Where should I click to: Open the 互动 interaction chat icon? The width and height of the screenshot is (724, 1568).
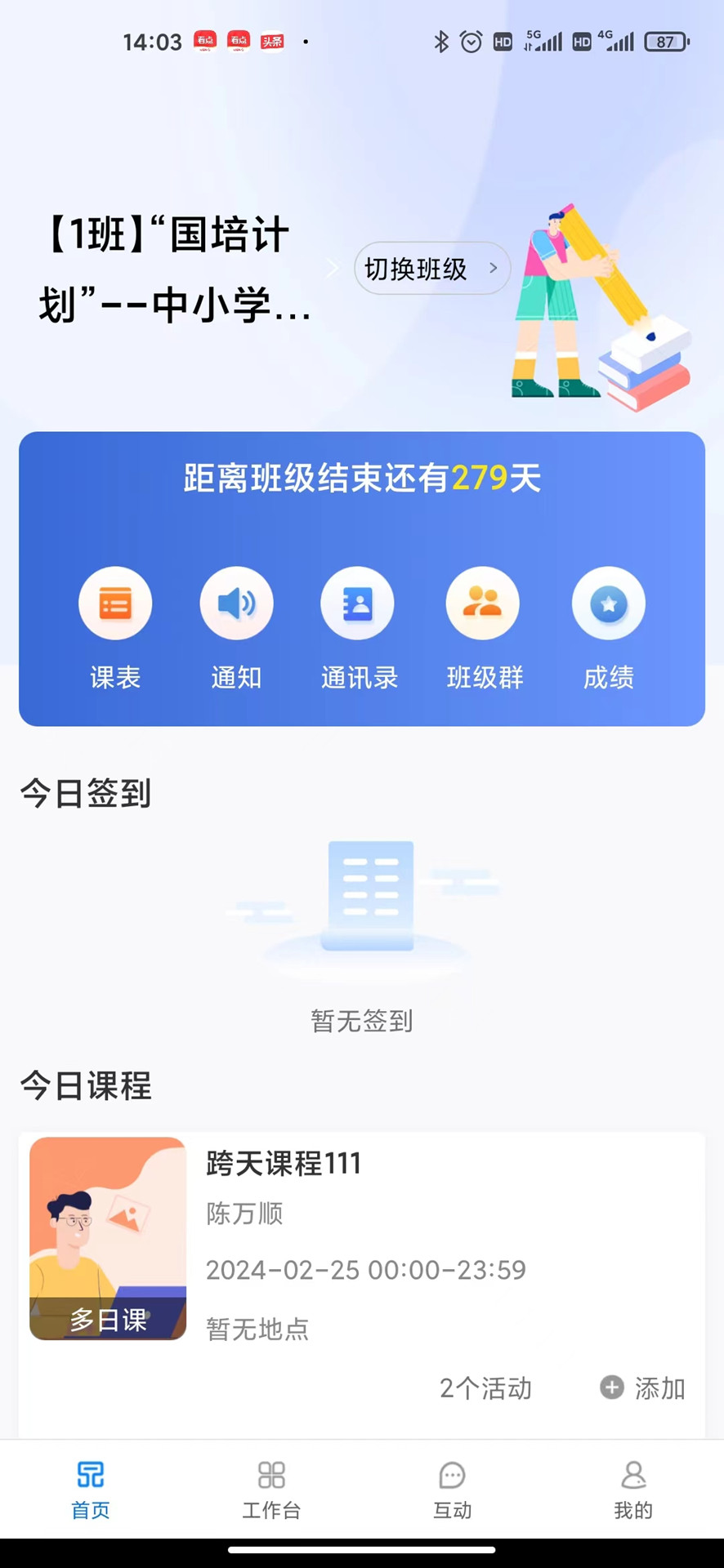point(452,1475)
